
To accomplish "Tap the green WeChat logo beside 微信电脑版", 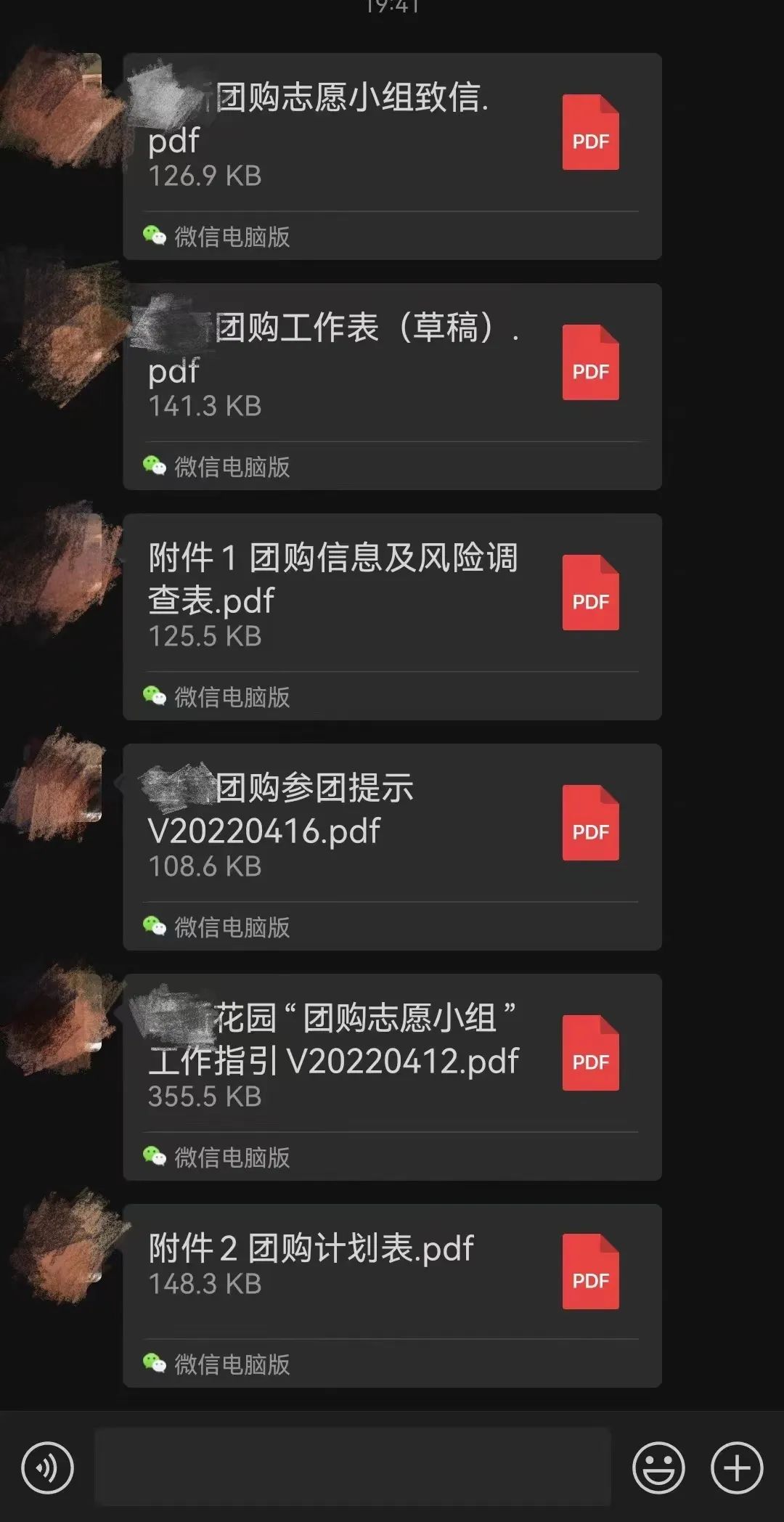I will pos(155,236).
